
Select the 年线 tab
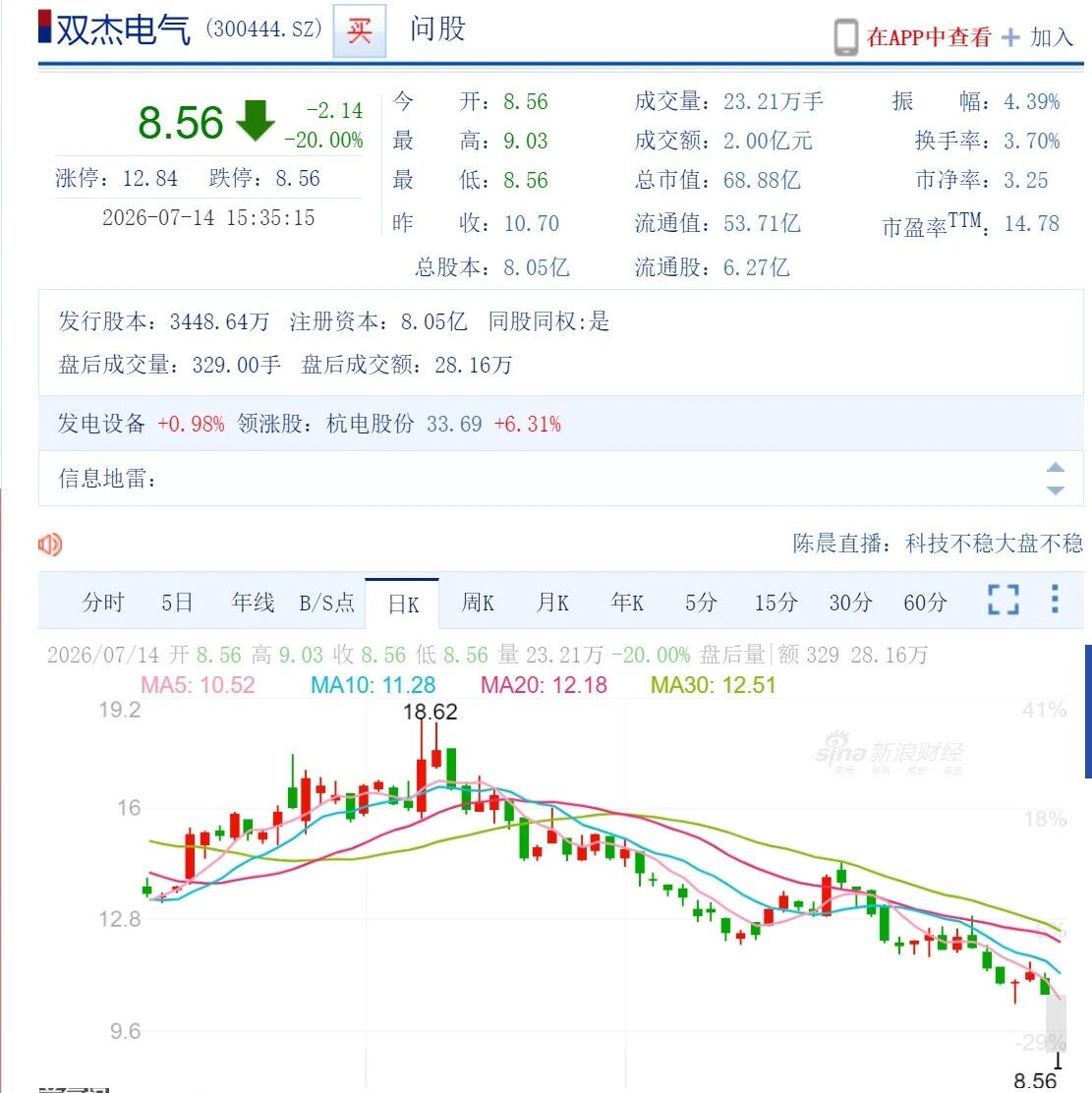coord(253,603)
